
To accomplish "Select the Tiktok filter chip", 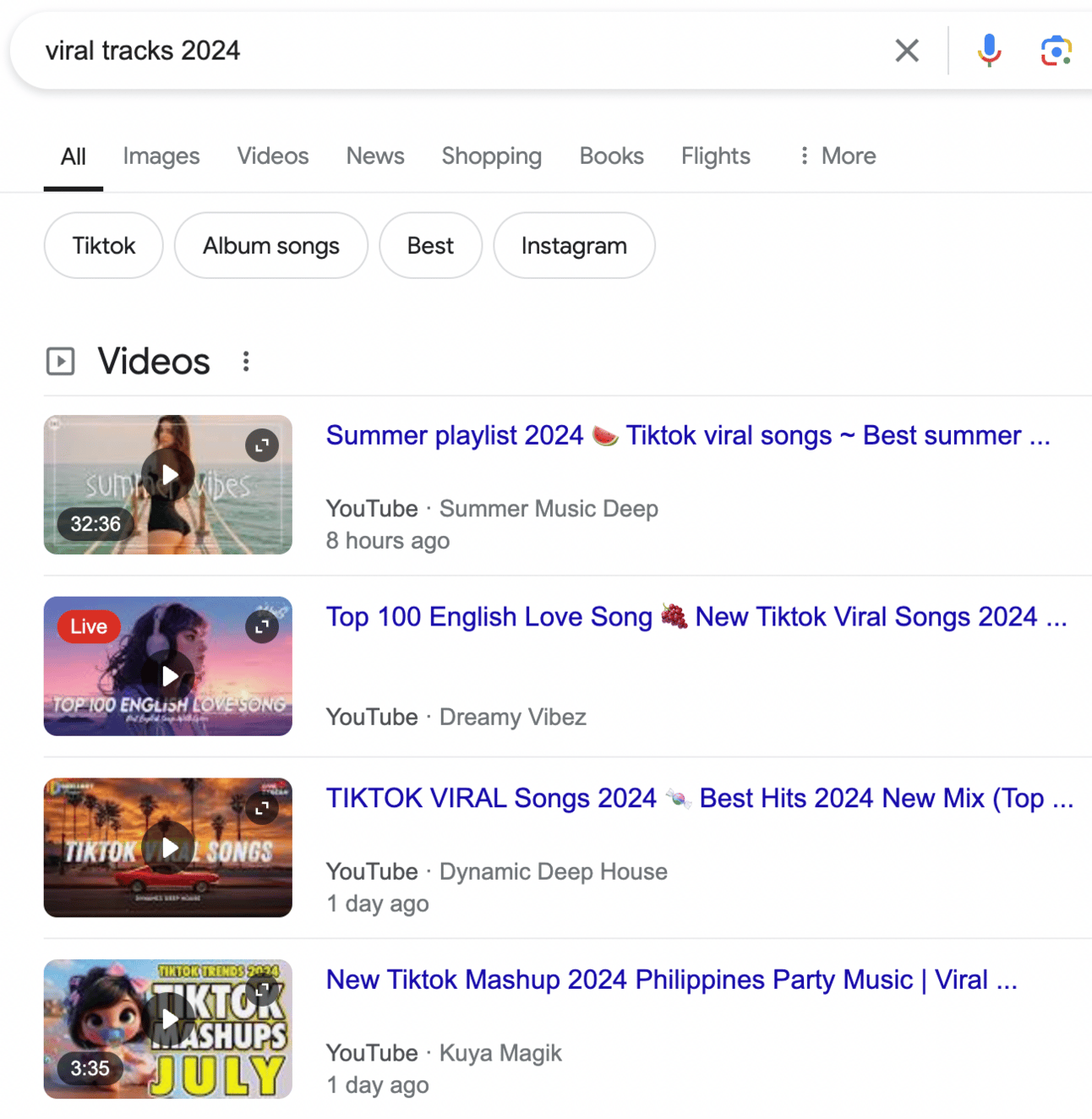I will coord(103,246).
